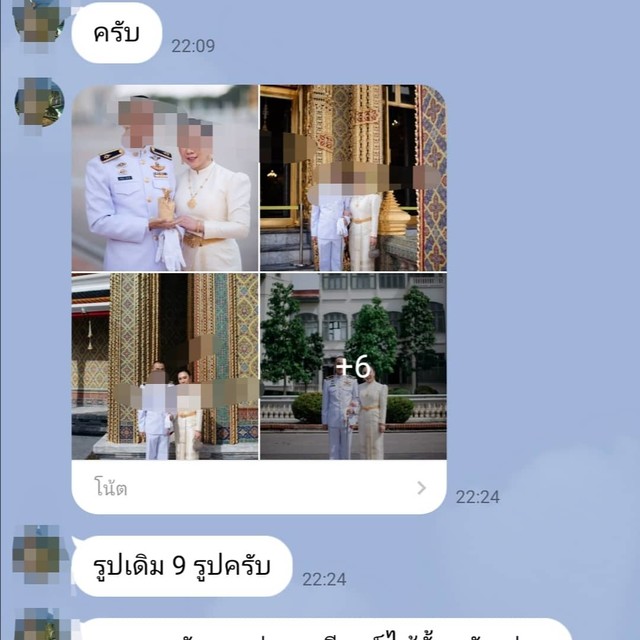View the close-up couple photo holding golden figurine
This screenshot has width=640, height=640.
(x=164, y=178)
